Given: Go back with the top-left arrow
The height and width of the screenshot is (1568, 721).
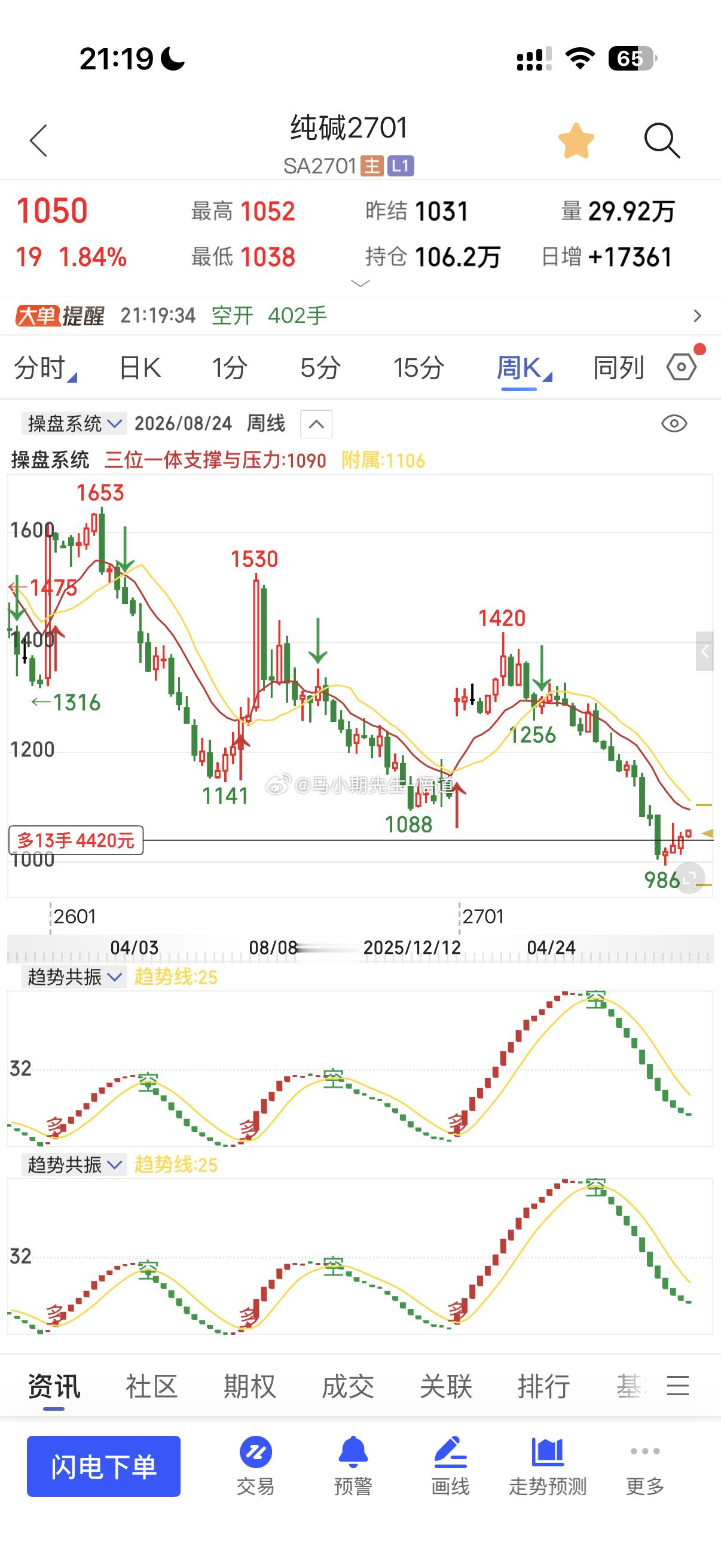Looking at the screenshot, I should (x=38, y=141).
